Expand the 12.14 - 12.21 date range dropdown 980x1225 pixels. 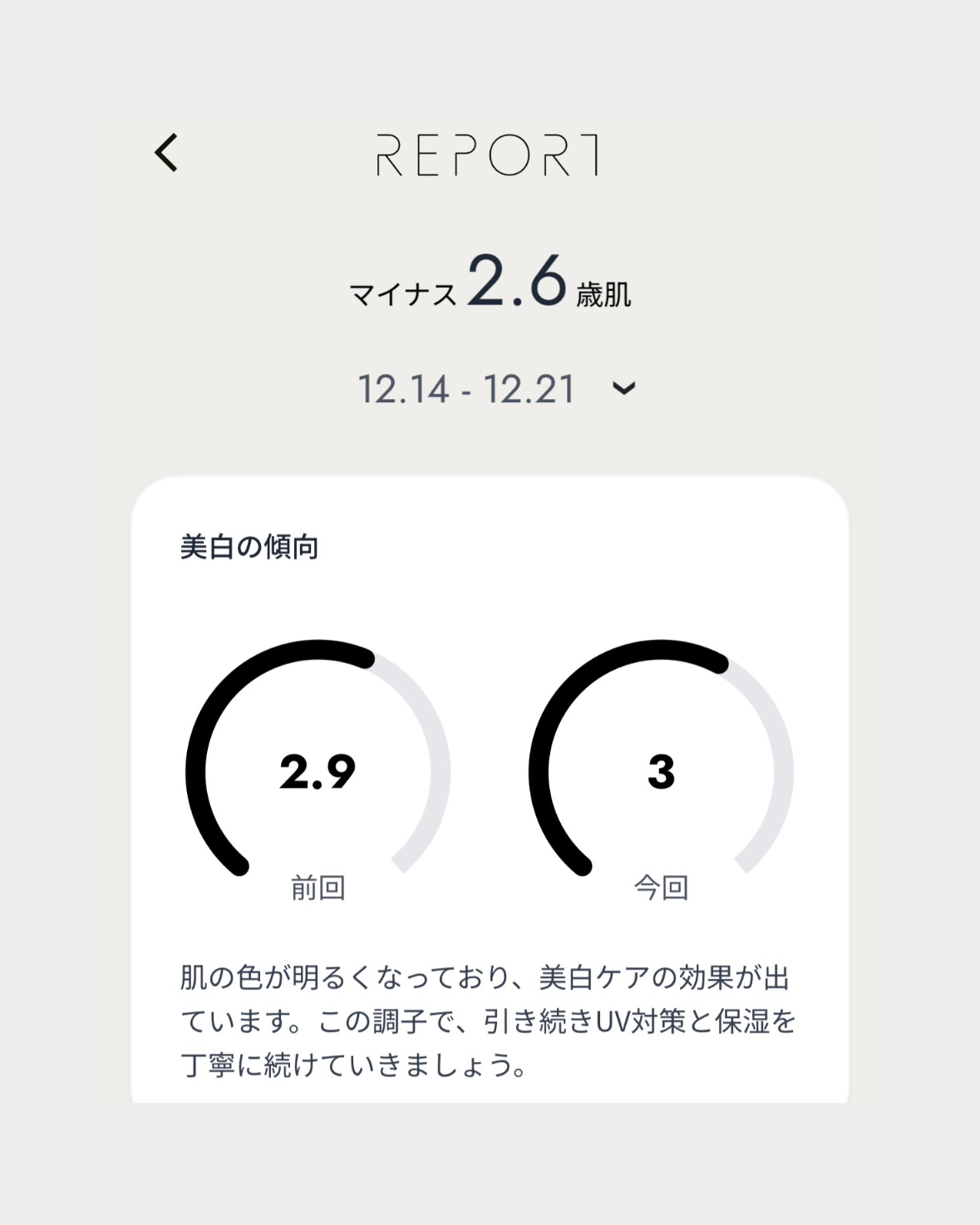click(623, 388)
